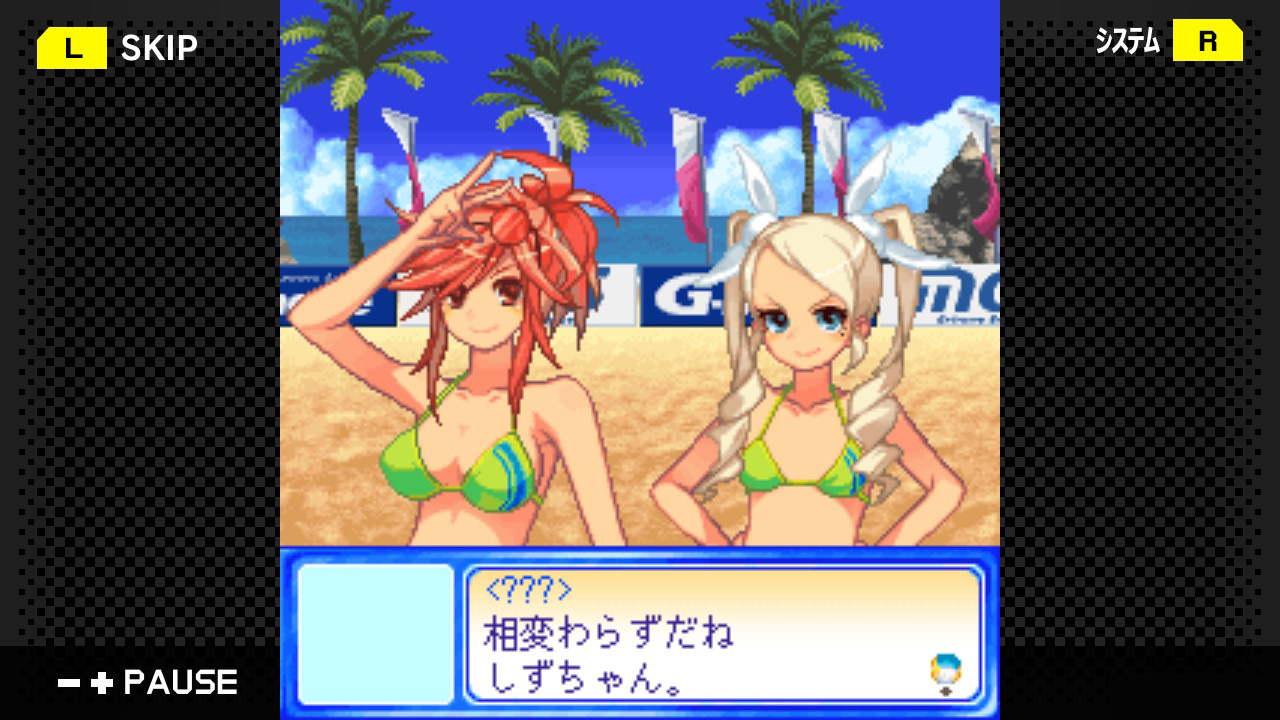1280x720 pixels.
Task: Pause the game via PAUSE
Action: point(148,683)
